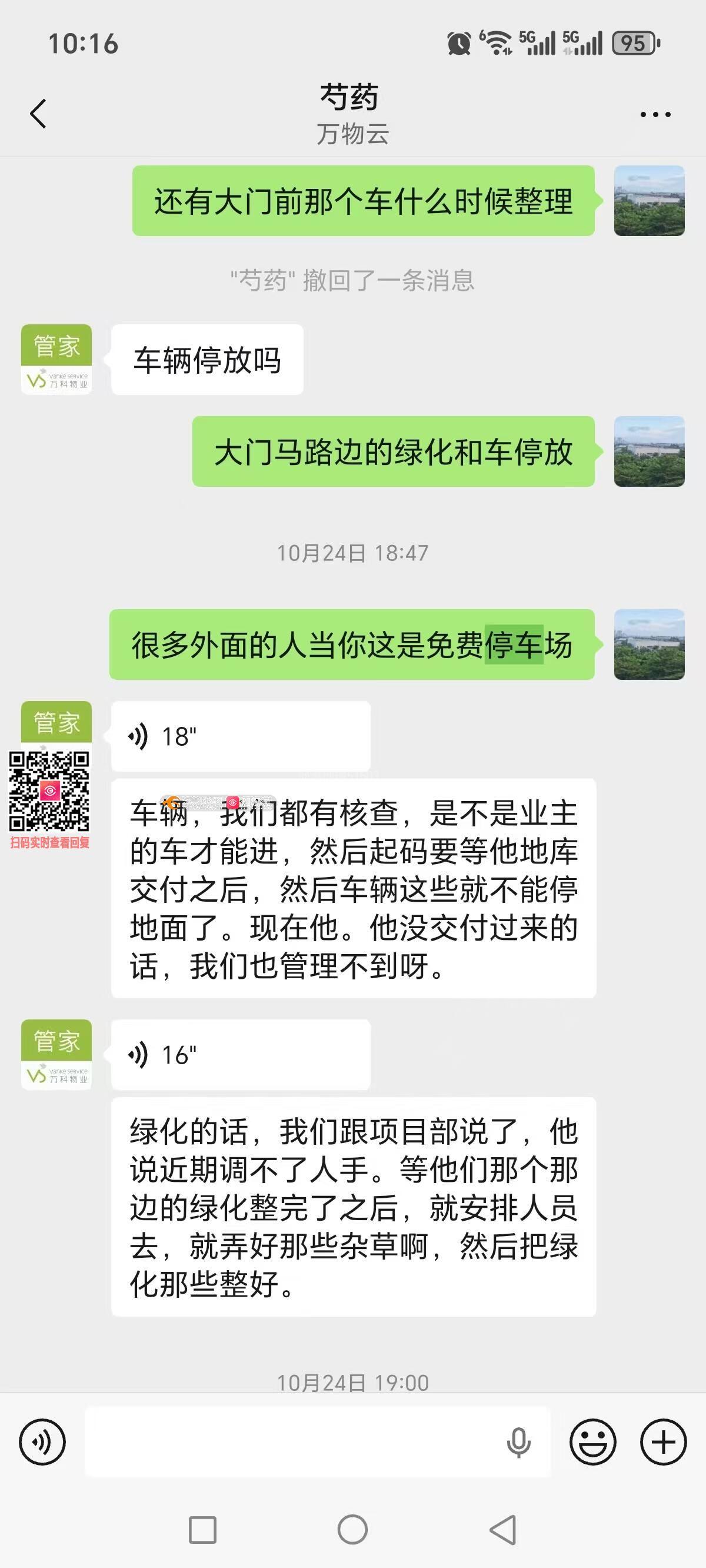Open my avatar beside 还有大门前那个车什么时候整理
Screen dimensions: 706x1568
pyautogui.click(x=649, y=200)
